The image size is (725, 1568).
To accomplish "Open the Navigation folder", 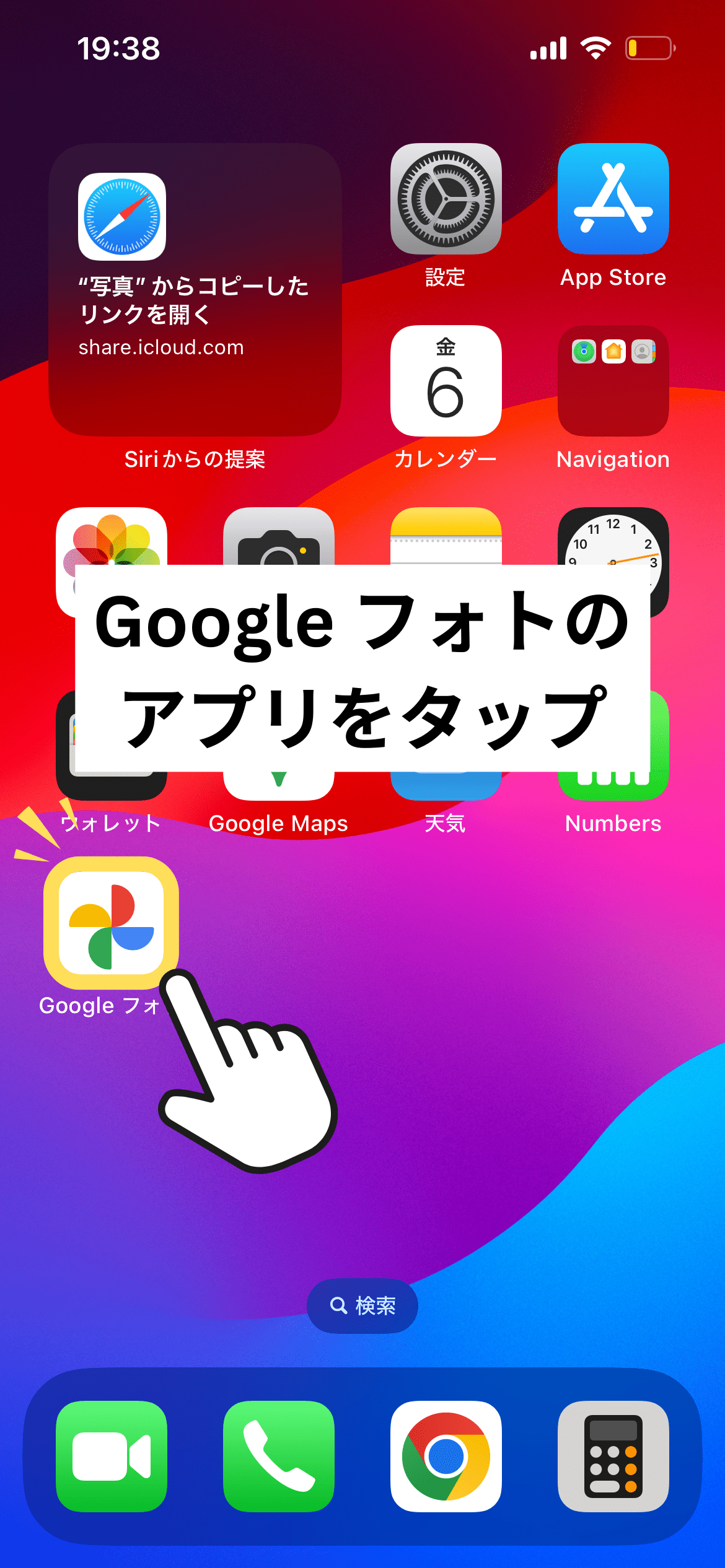I will coord(613,381).
